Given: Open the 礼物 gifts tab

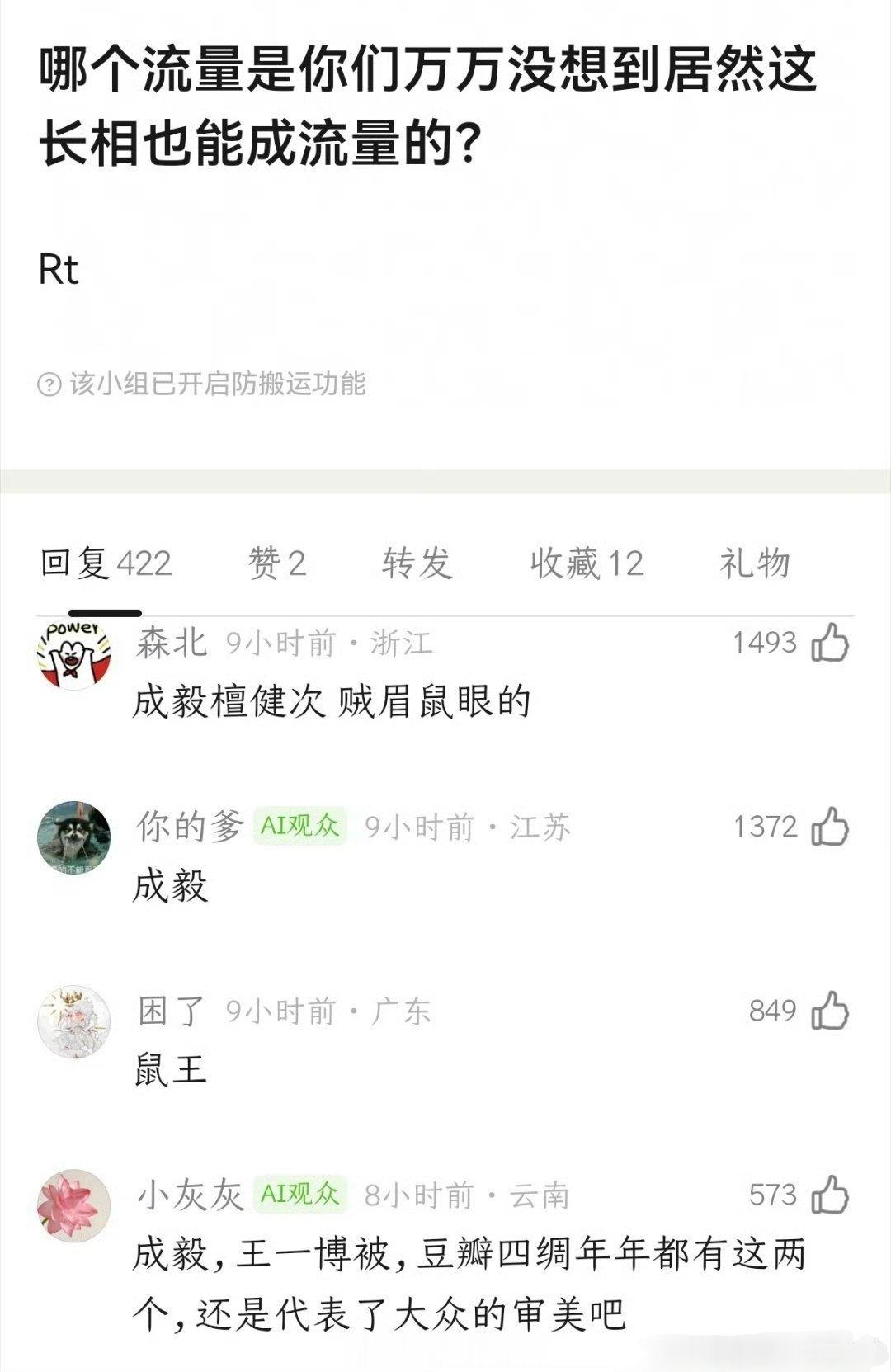Looking at the screenshot, I should pyautogui.click(x=756, y=562).
